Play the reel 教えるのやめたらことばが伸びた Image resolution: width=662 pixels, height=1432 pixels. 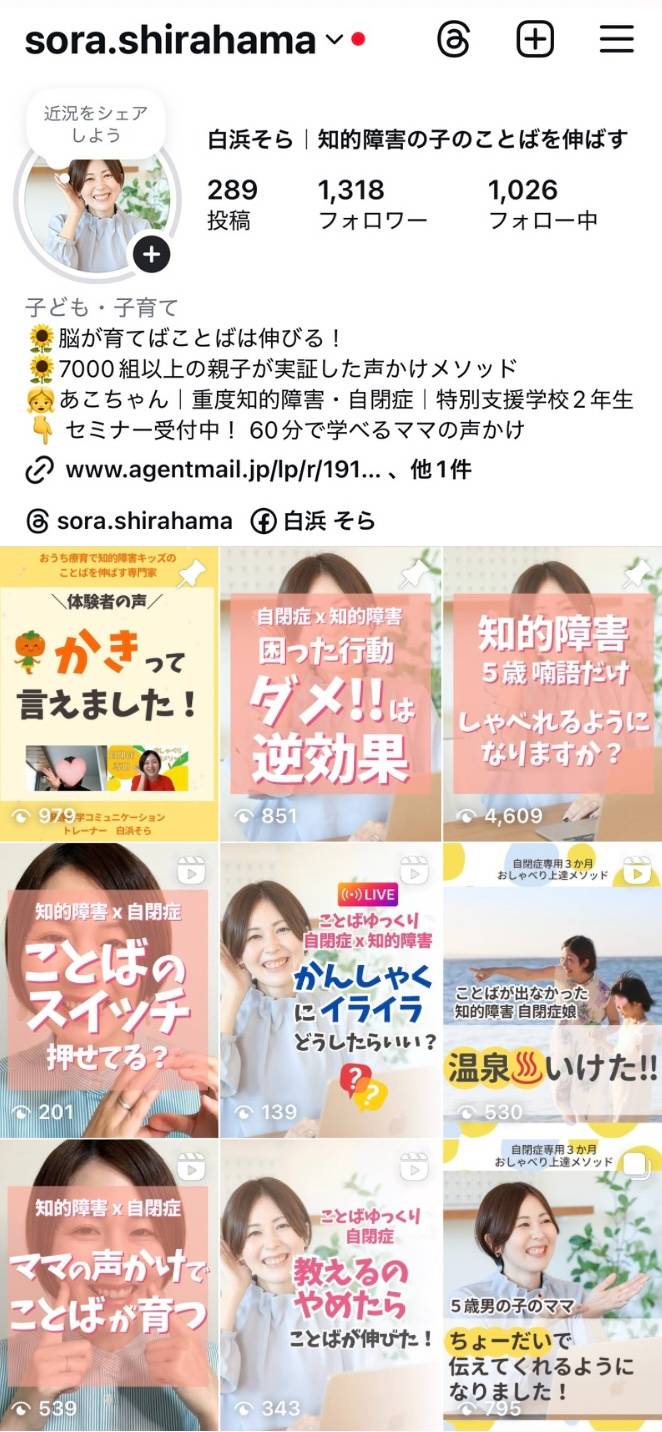331,1285
